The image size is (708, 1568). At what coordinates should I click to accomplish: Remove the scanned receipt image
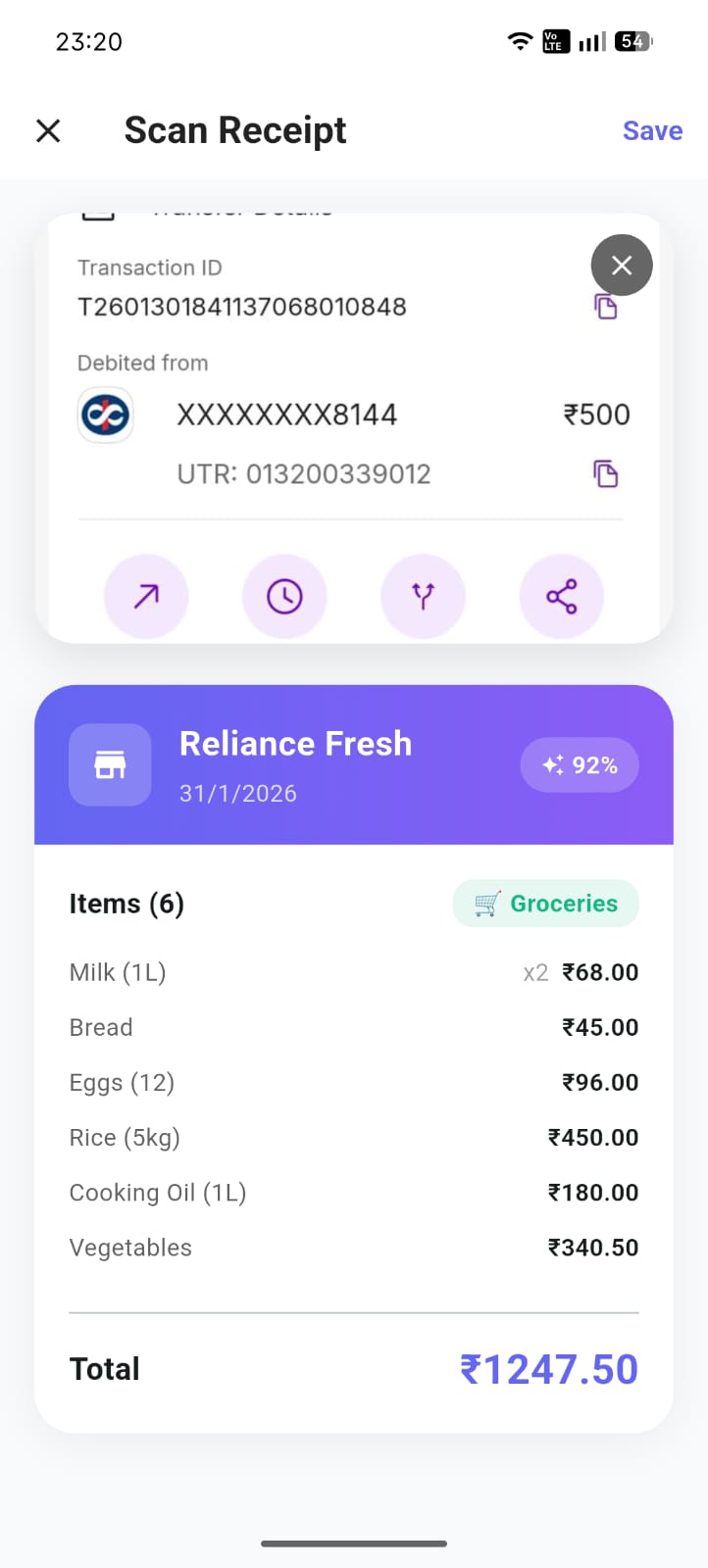pyautogui.click(x=621, y=265)
